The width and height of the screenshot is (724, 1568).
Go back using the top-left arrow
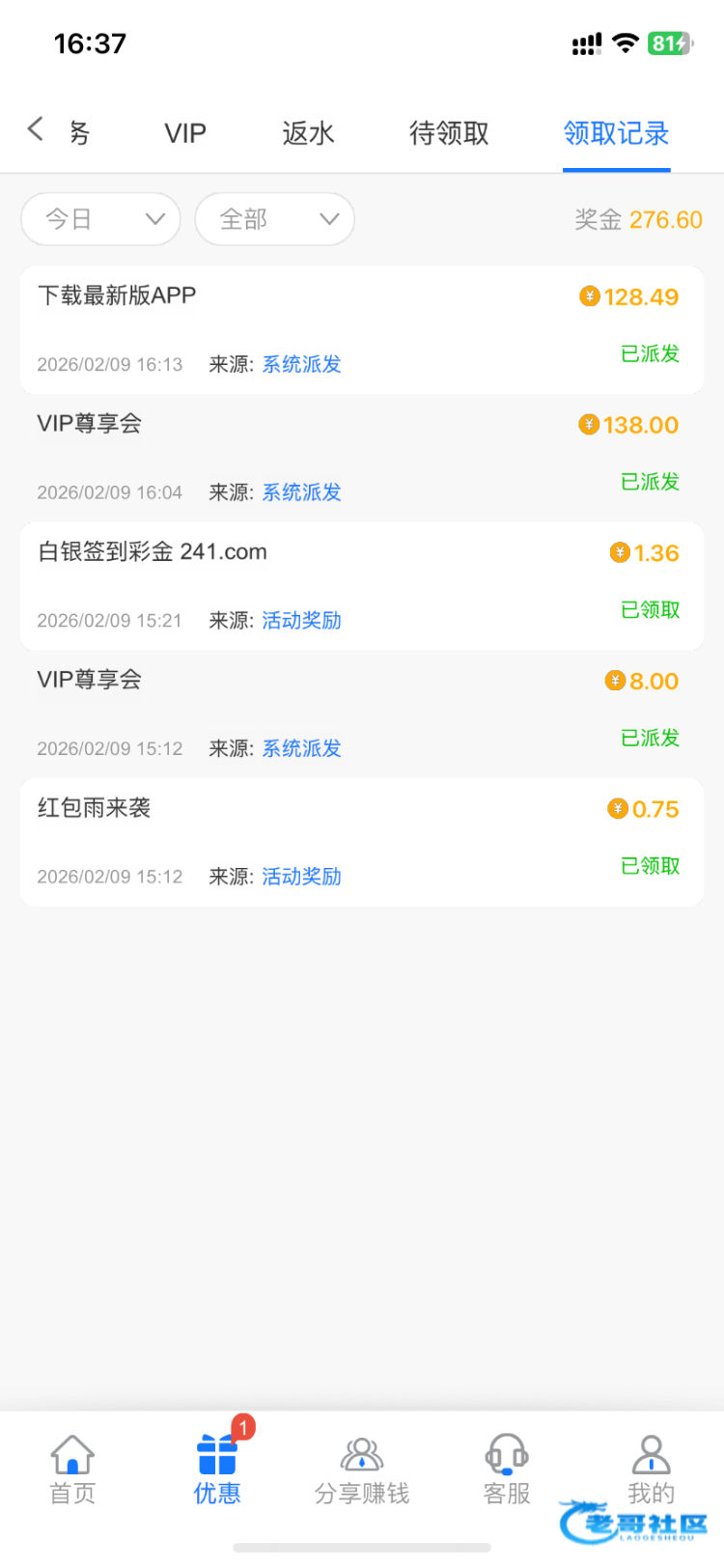click(36, 129)
